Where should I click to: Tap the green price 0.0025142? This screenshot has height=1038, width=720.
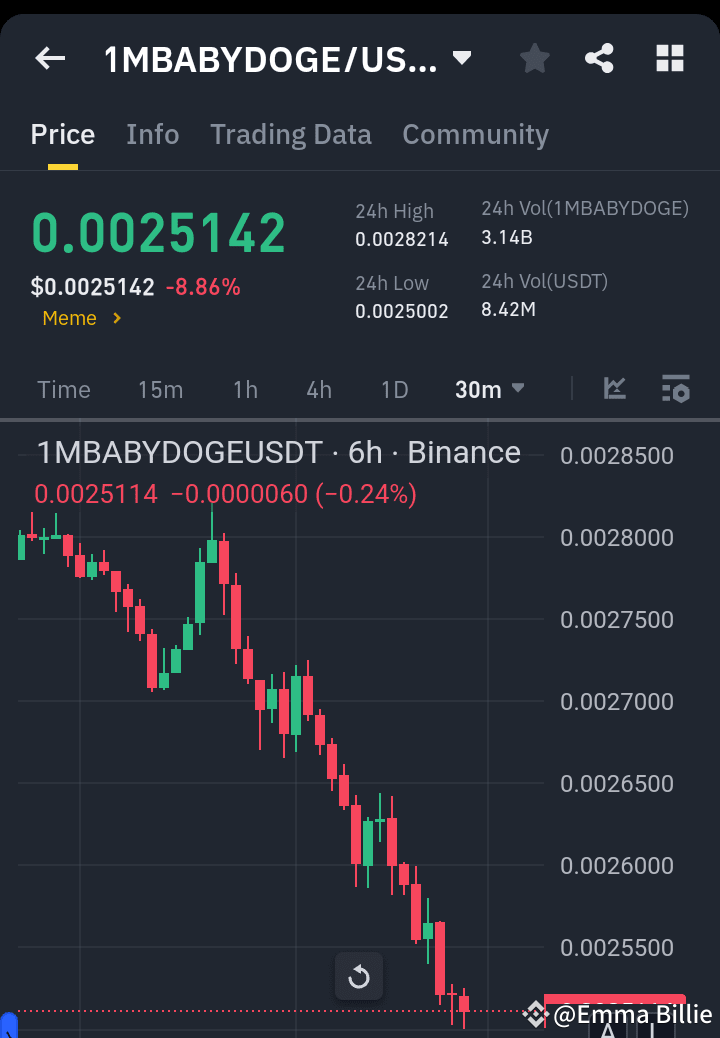pyautogui.click(x=158, y=231)
